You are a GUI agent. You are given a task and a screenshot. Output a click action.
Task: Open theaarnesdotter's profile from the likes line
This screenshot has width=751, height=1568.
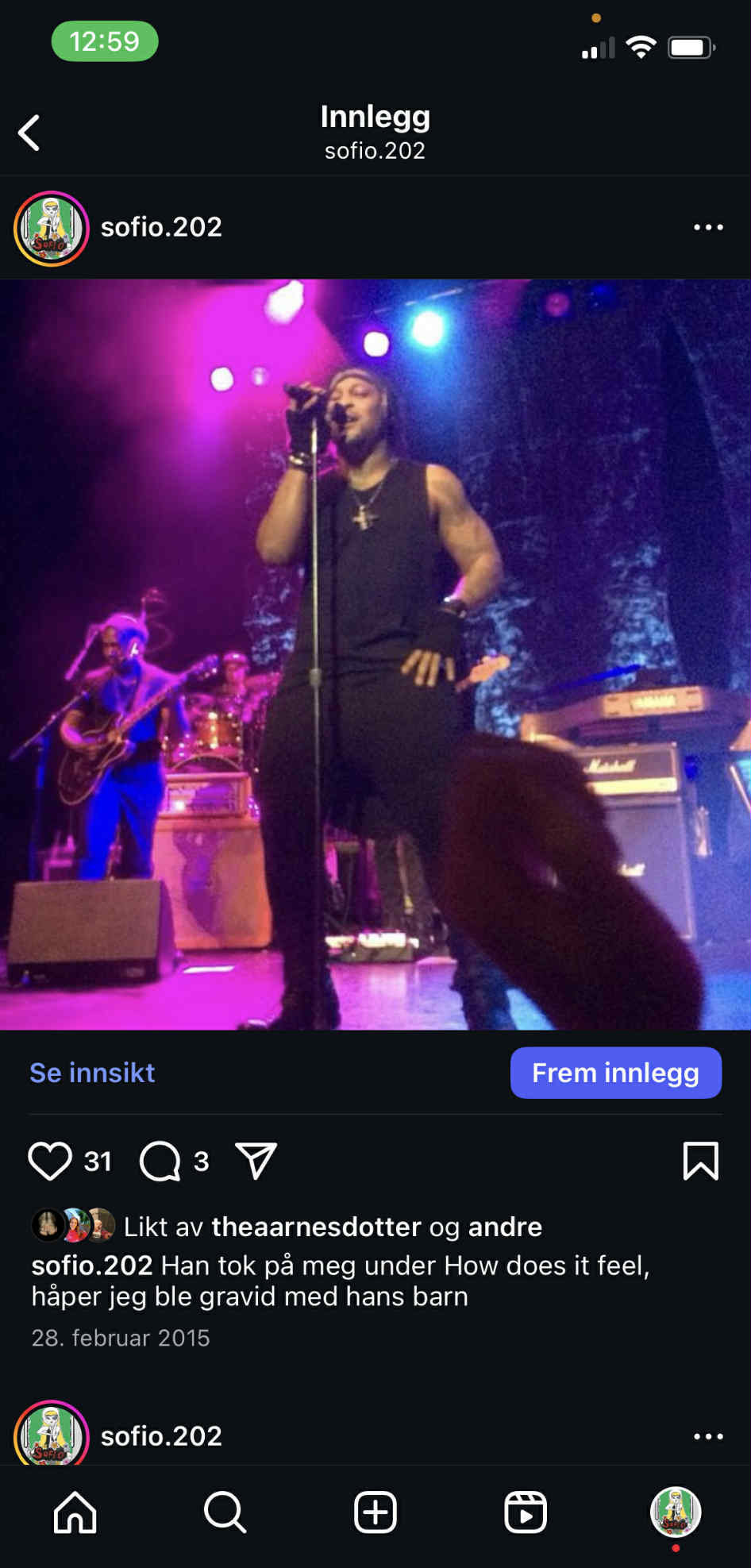[315, 1227]
